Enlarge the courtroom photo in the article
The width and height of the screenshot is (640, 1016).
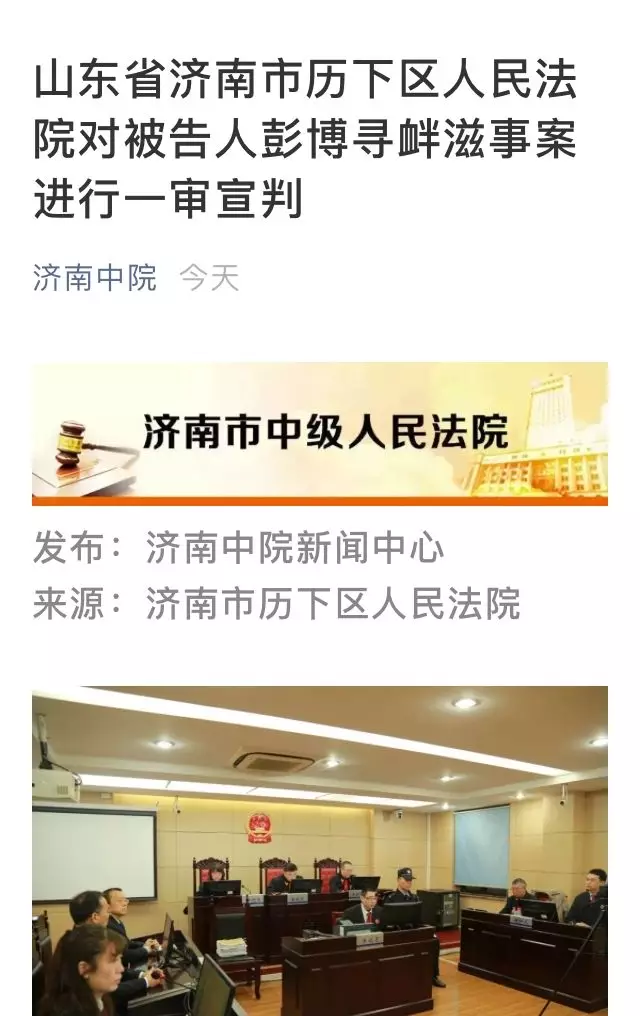tap(320, 850)
